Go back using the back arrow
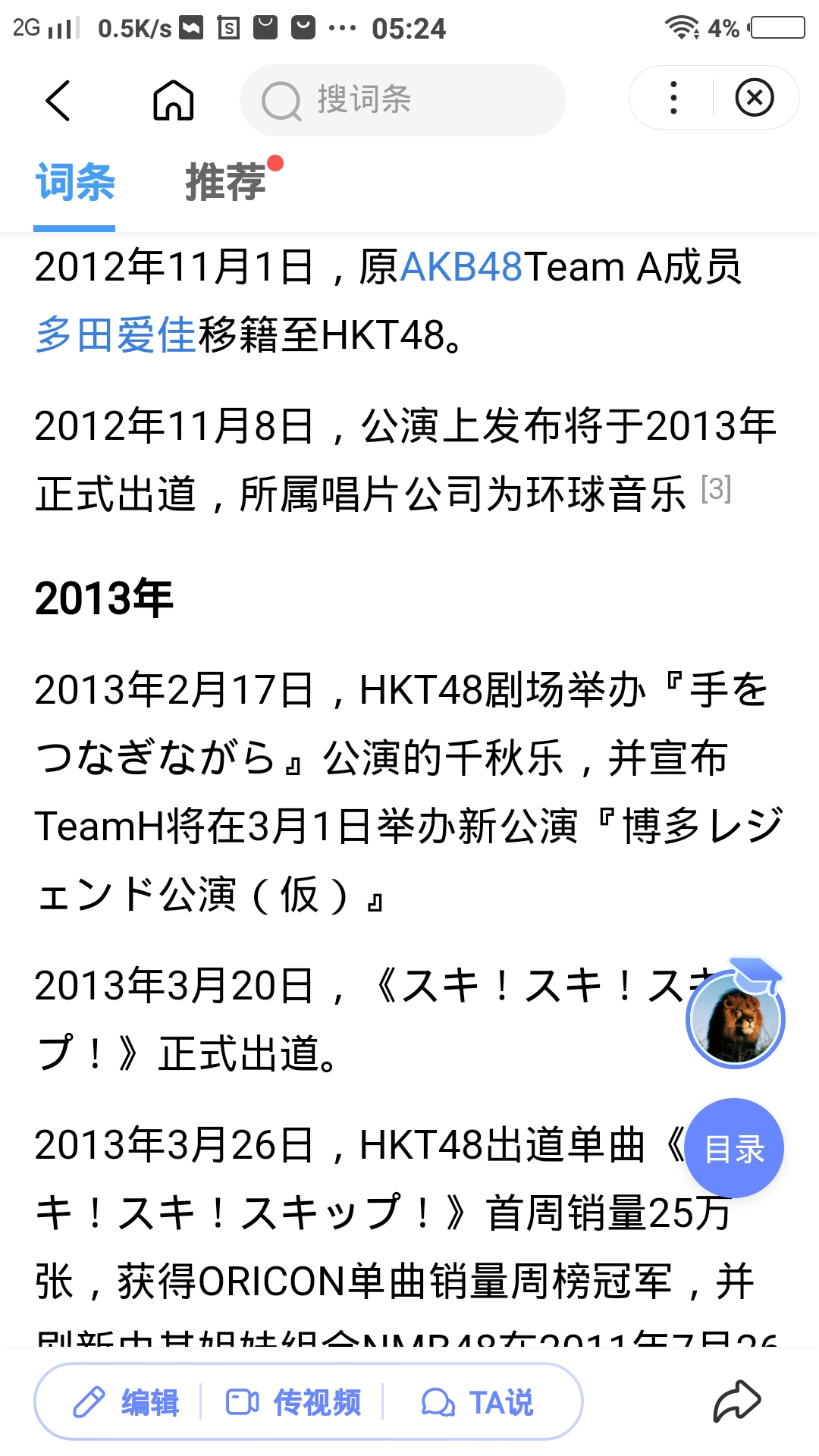Viewport: 819px width, 1456px height. (58, 100)
